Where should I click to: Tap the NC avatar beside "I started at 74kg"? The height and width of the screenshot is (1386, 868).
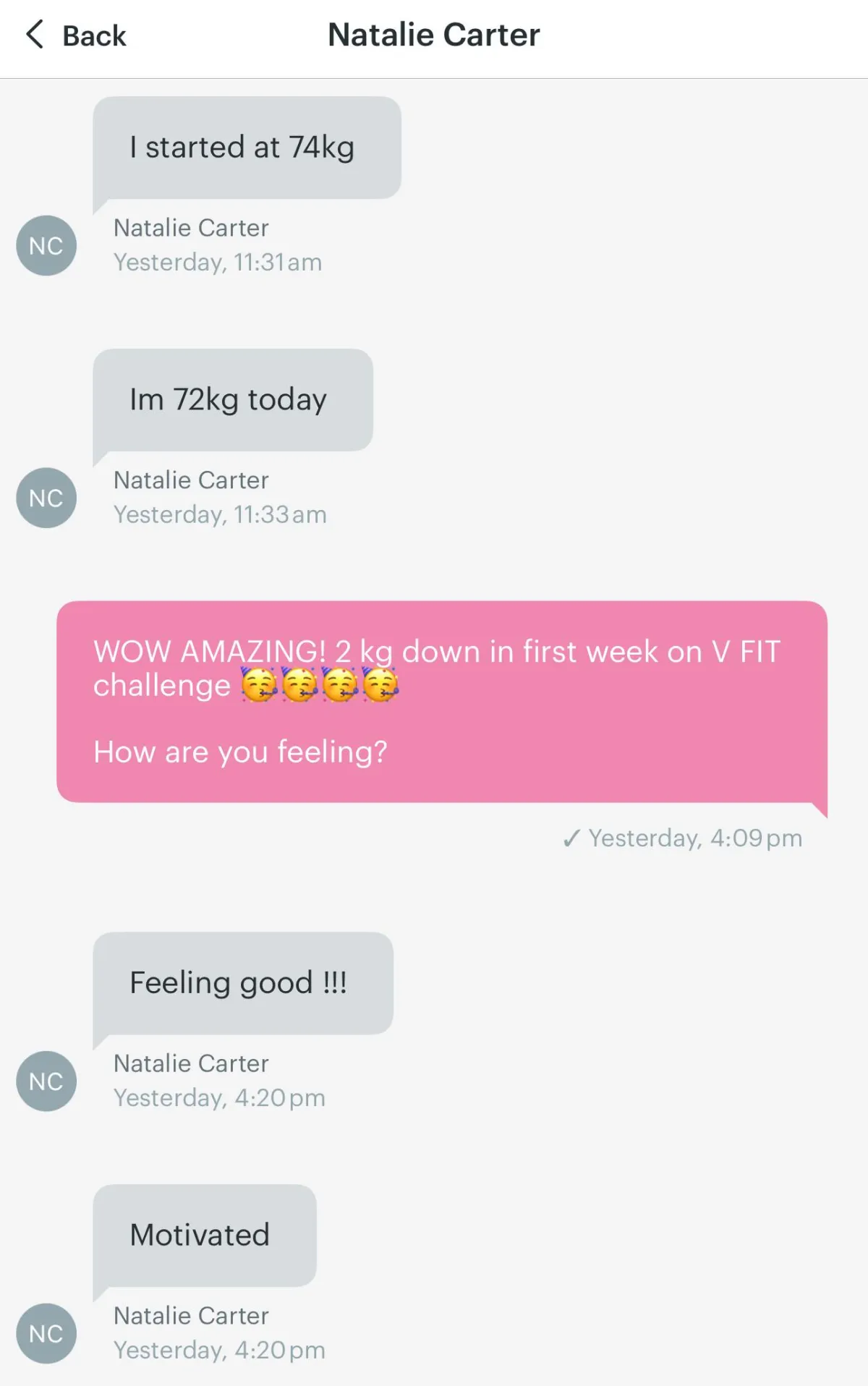(x=46, y=246)
